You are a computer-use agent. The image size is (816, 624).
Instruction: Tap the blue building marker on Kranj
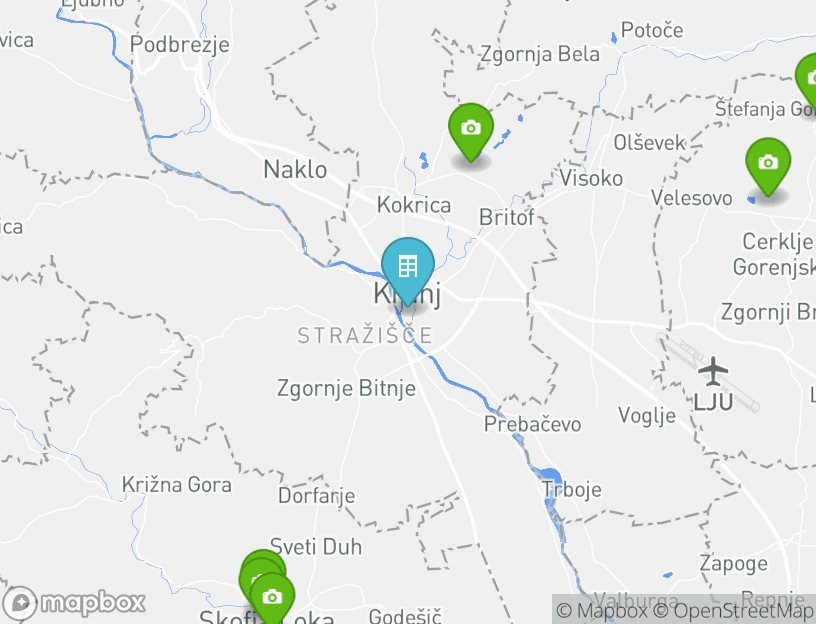tap(407, 267)
